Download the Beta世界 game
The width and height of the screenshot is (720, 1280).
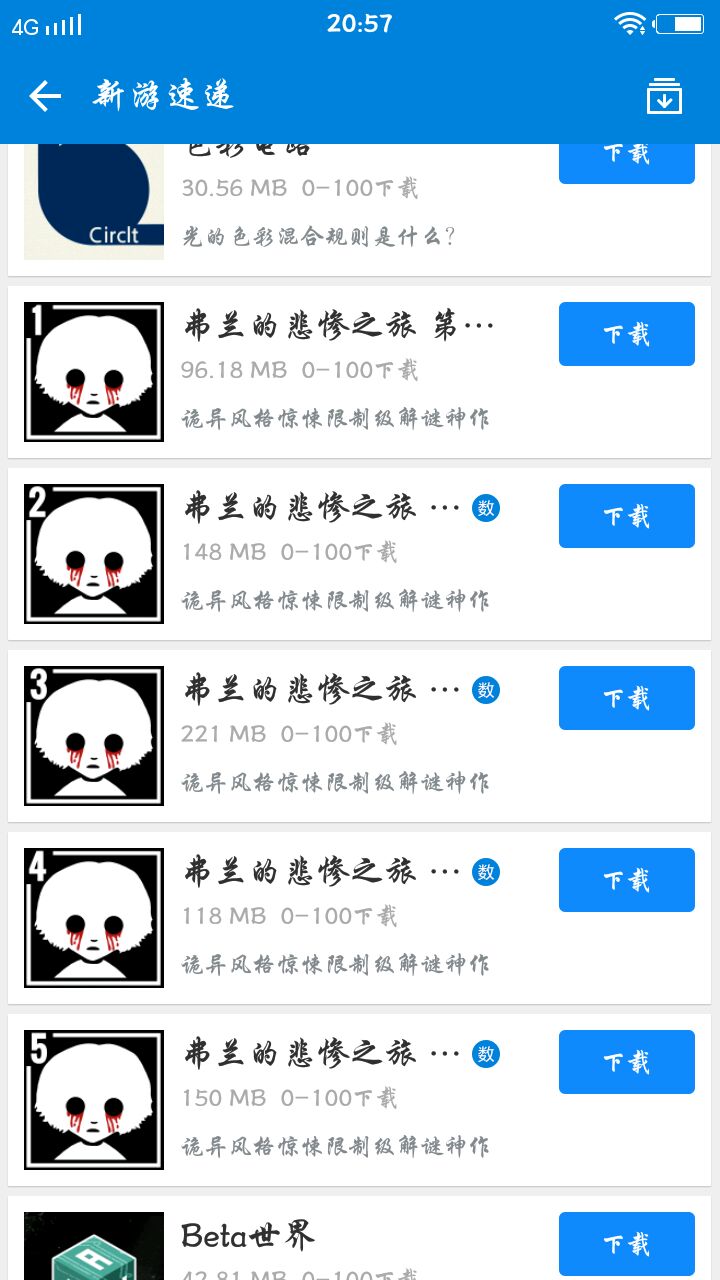pyautogui.click(x=626, y=1243)
